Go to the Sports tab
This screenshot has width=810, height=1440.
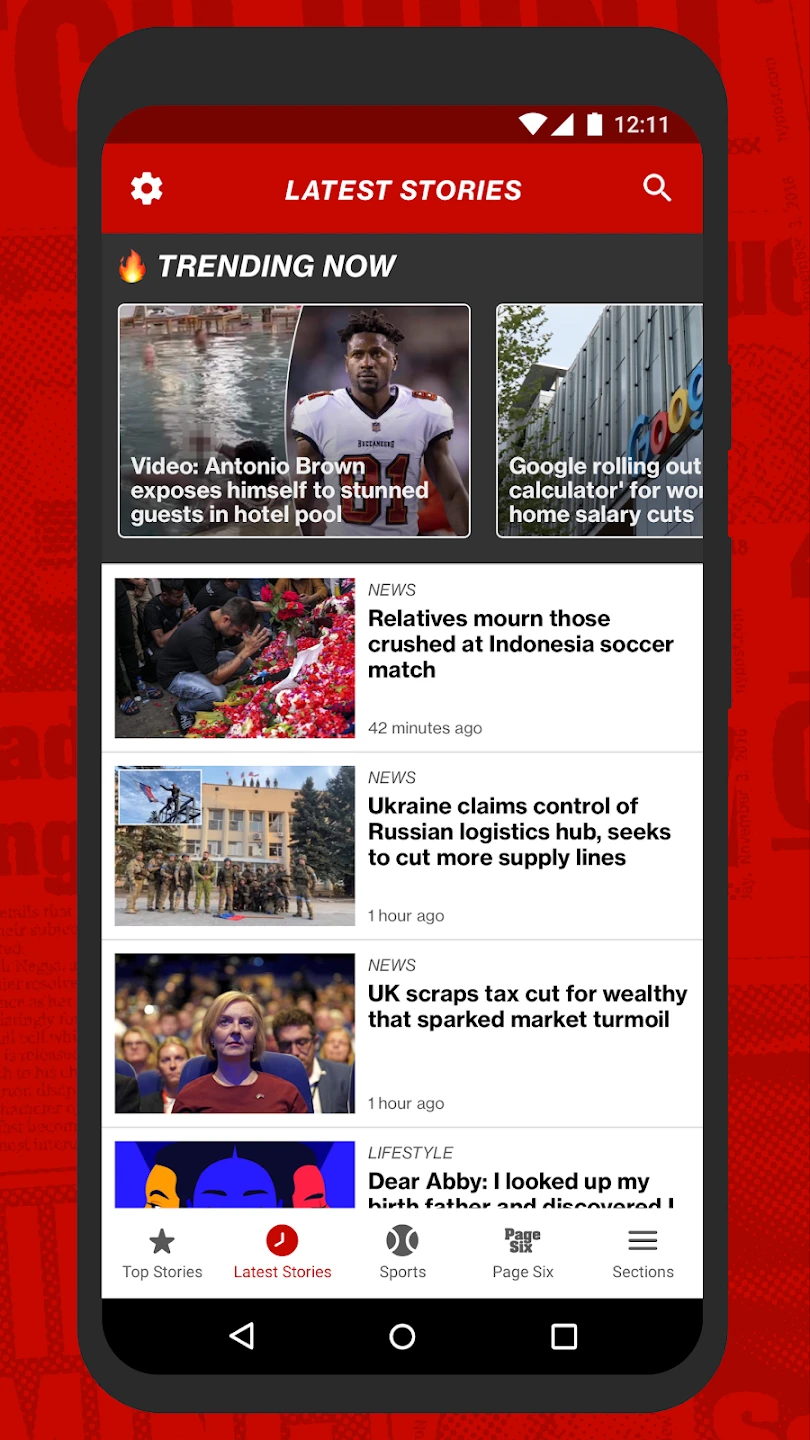tap(402, 1254)
